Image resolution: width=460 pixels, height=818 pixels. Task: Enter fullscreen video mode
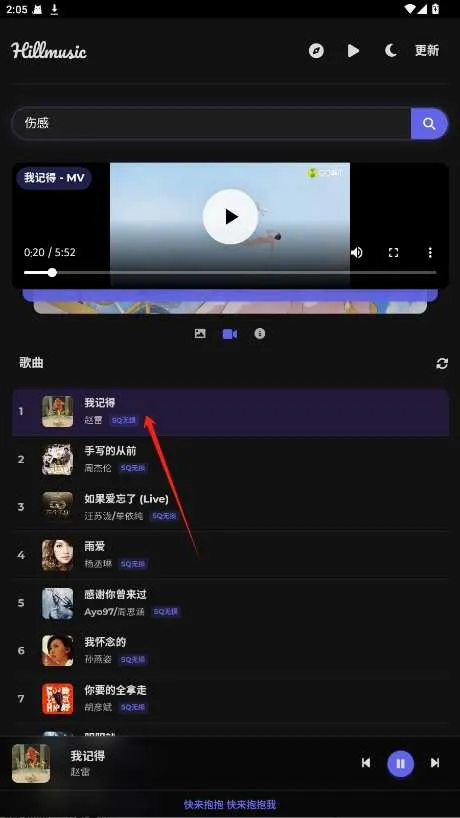[394, 252]
